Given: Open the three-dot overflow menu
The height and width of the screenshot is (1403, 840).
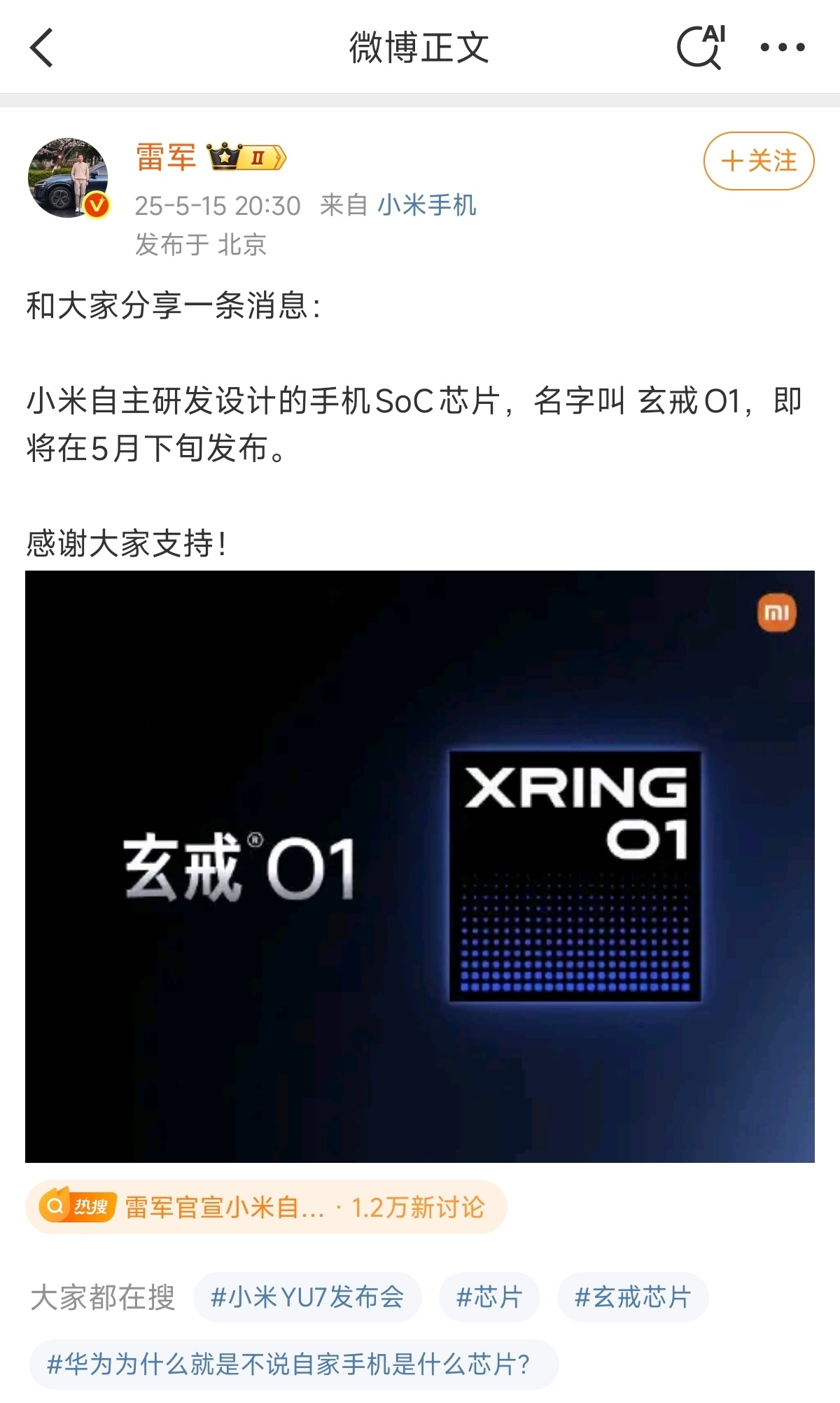Looking at the screenshot, I should [x=783, y=48].
